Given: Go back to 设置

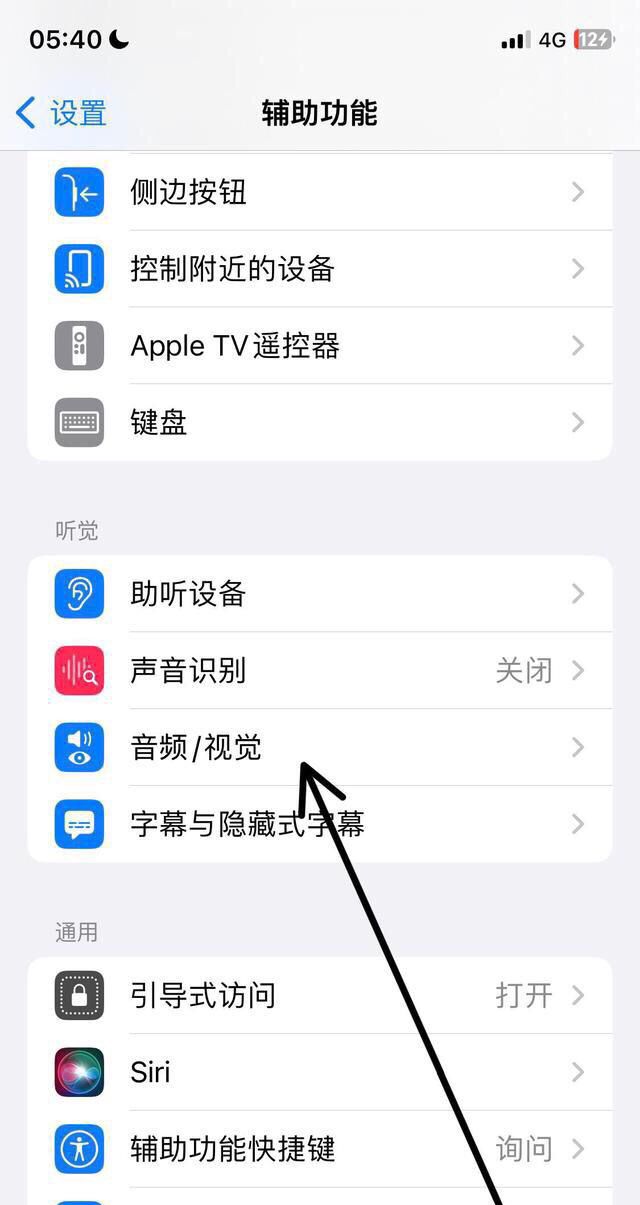Looking at the screenshot, I should (62, 113).
